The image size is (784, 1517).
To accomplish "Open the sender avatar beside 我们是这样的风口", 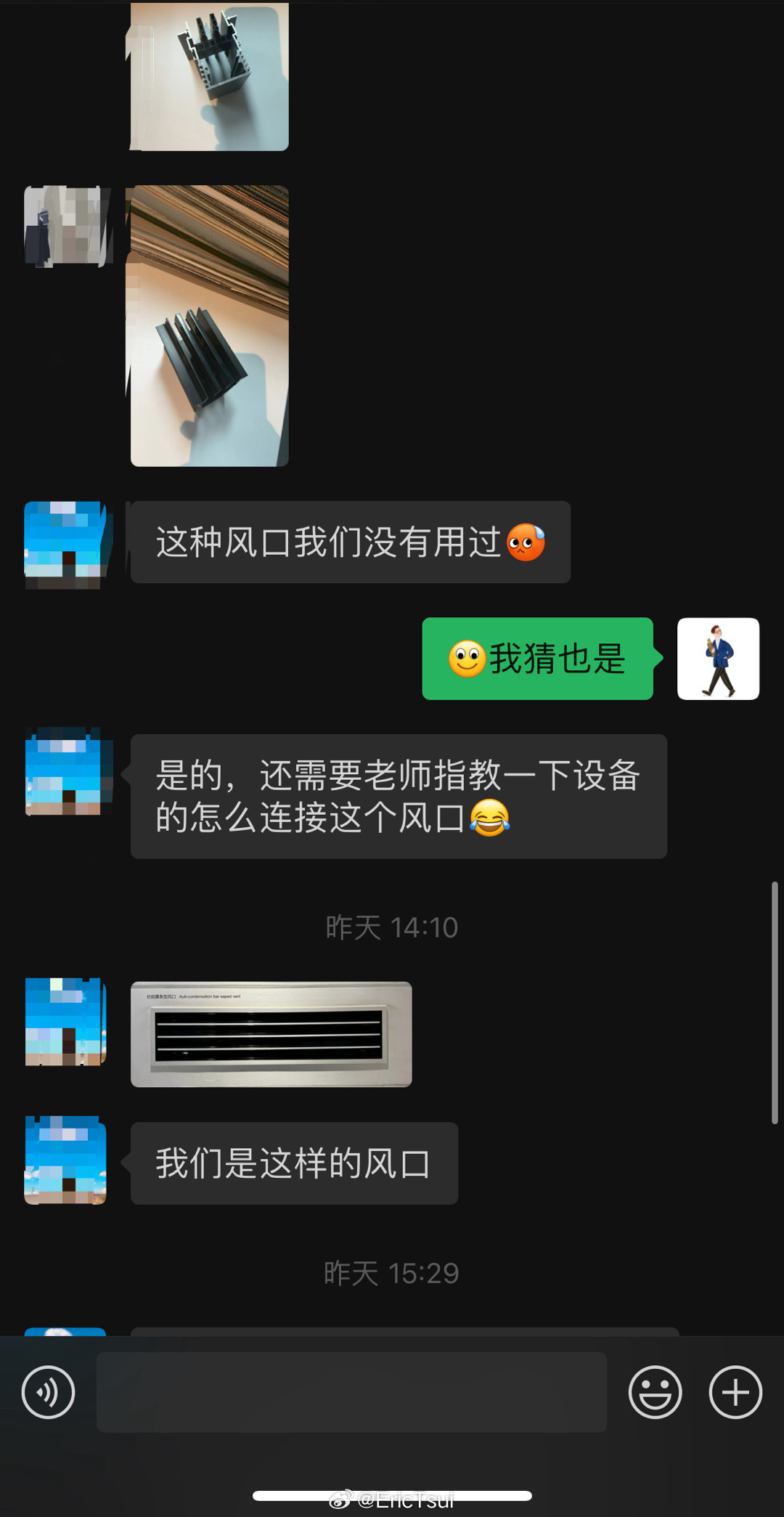I will [65, 1160].
